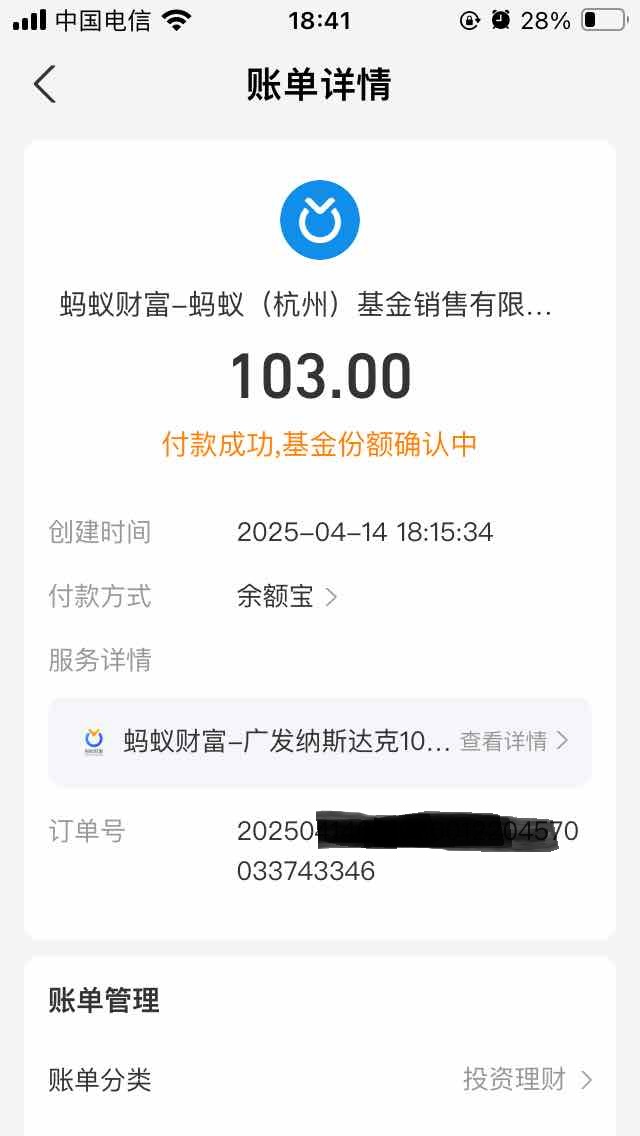Screen dimensions: 640x1136
Task: Go back from the 账单详情 page
Action: point(45,84)
